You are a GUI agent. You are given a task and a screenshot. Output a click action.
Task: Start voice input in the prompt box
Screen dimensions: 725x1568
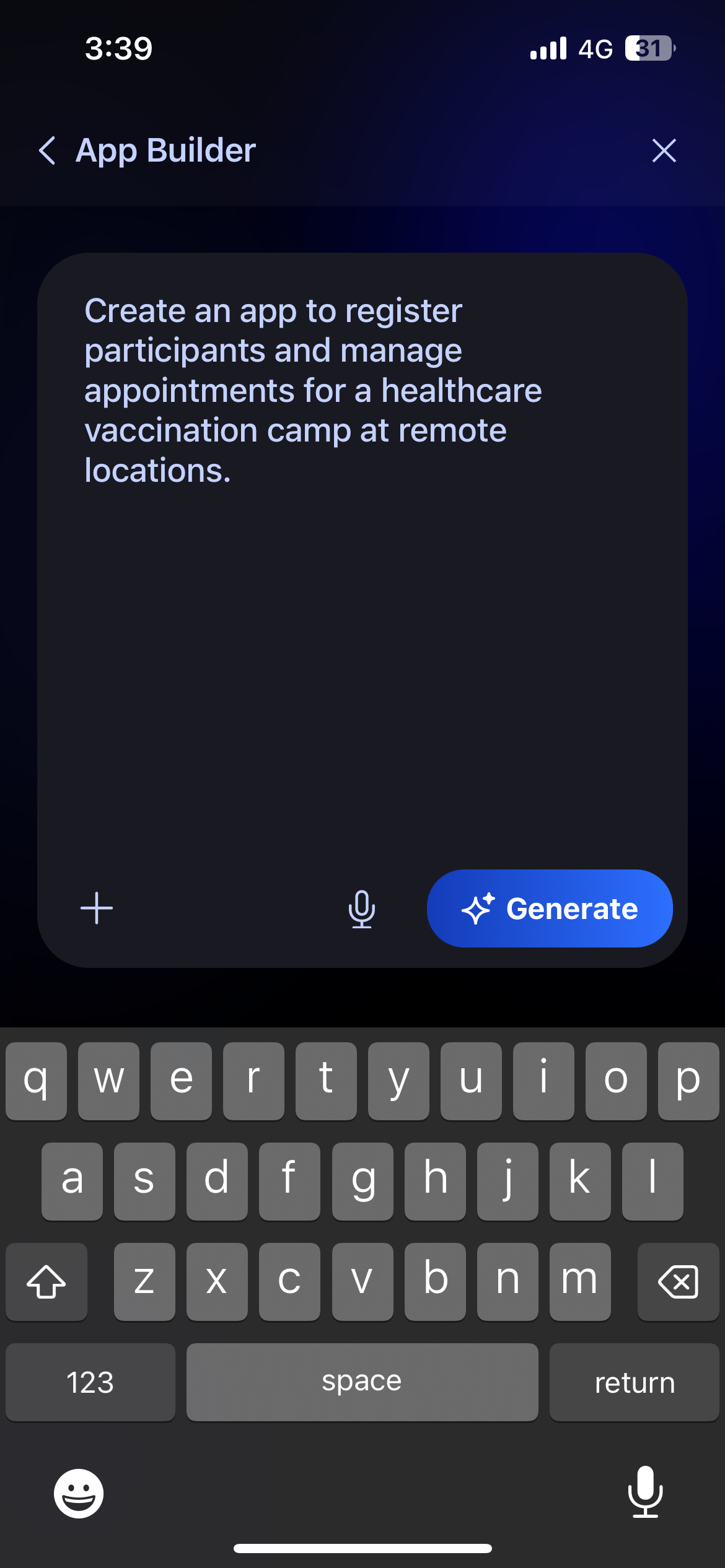[x=361, y=908]
